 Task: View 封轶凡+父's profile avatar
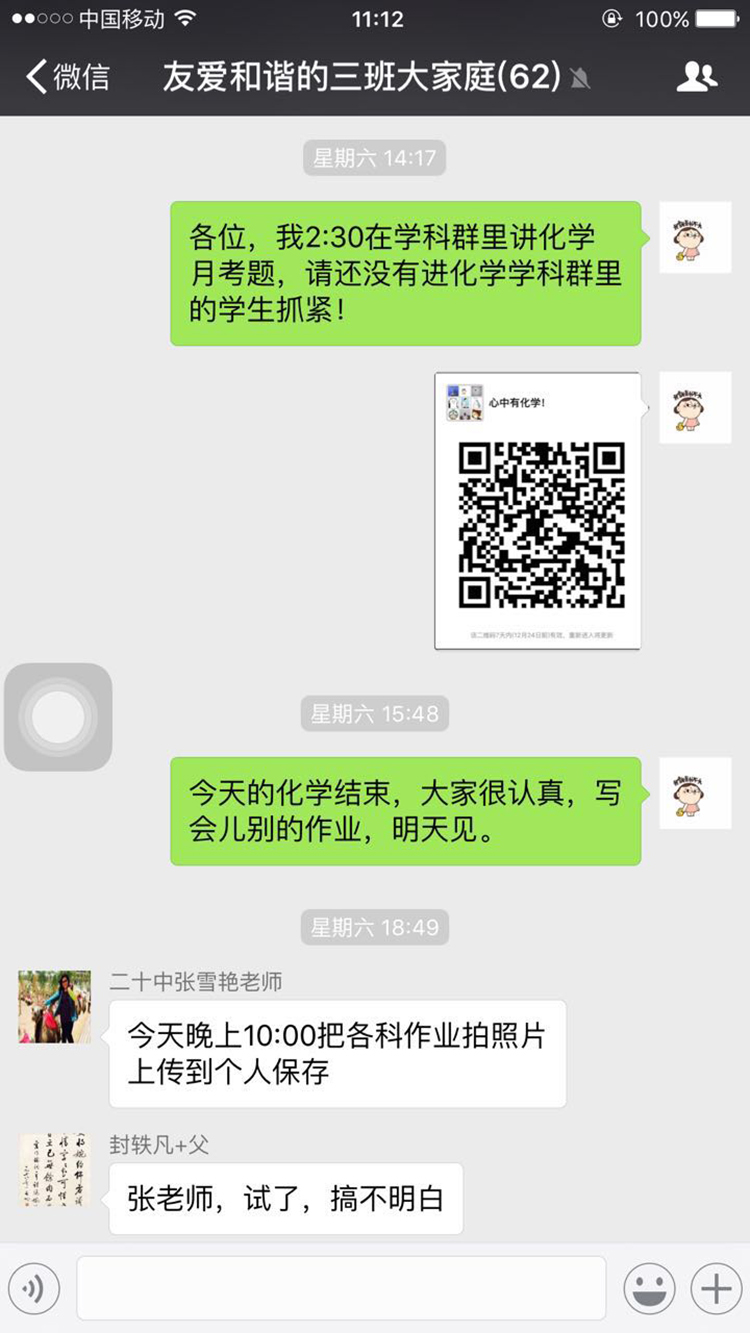tap(55, 1169)
